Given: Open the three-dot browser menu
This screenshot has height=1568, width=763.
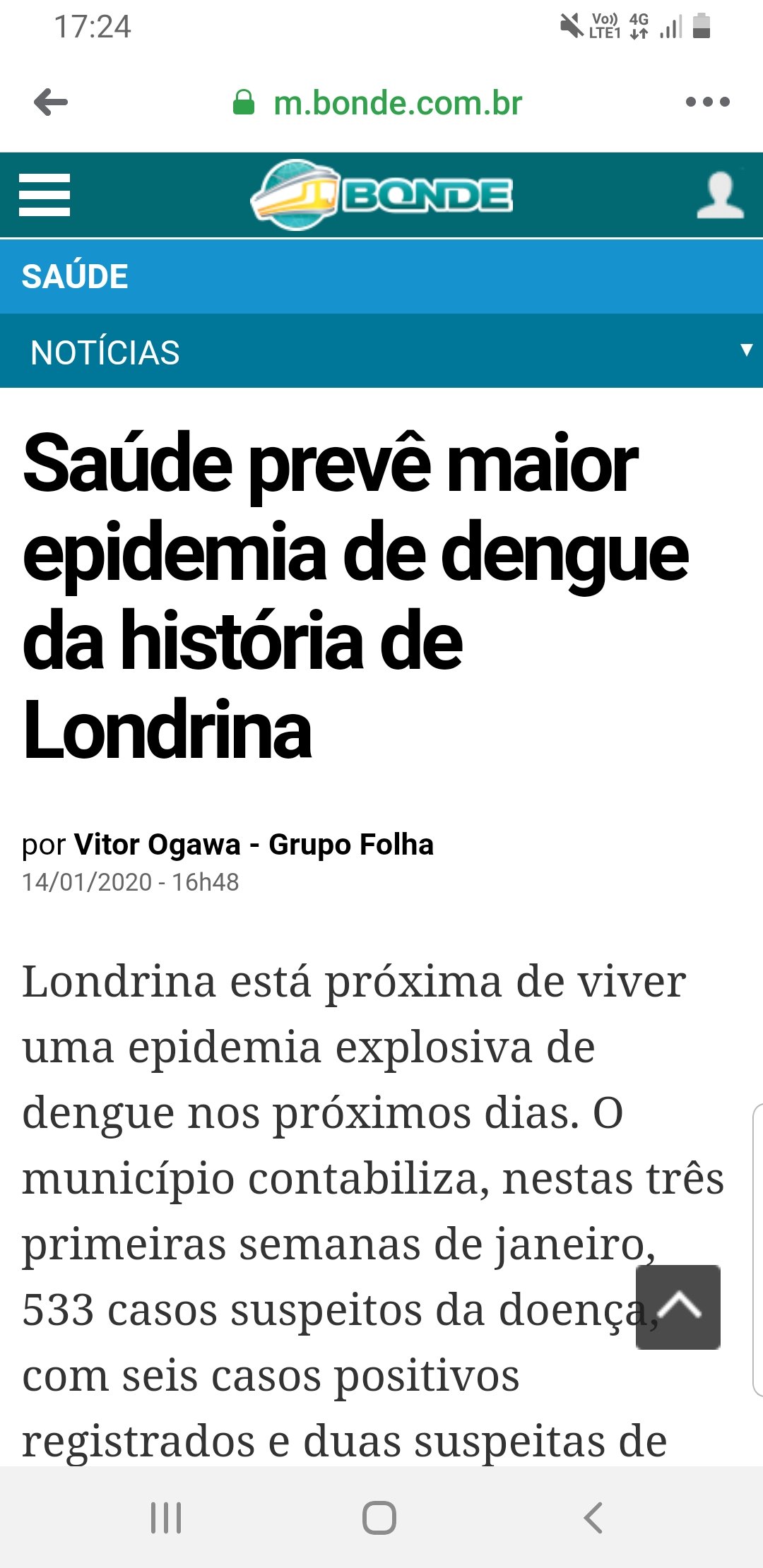Looking at the screenshot, I should 707,102.
